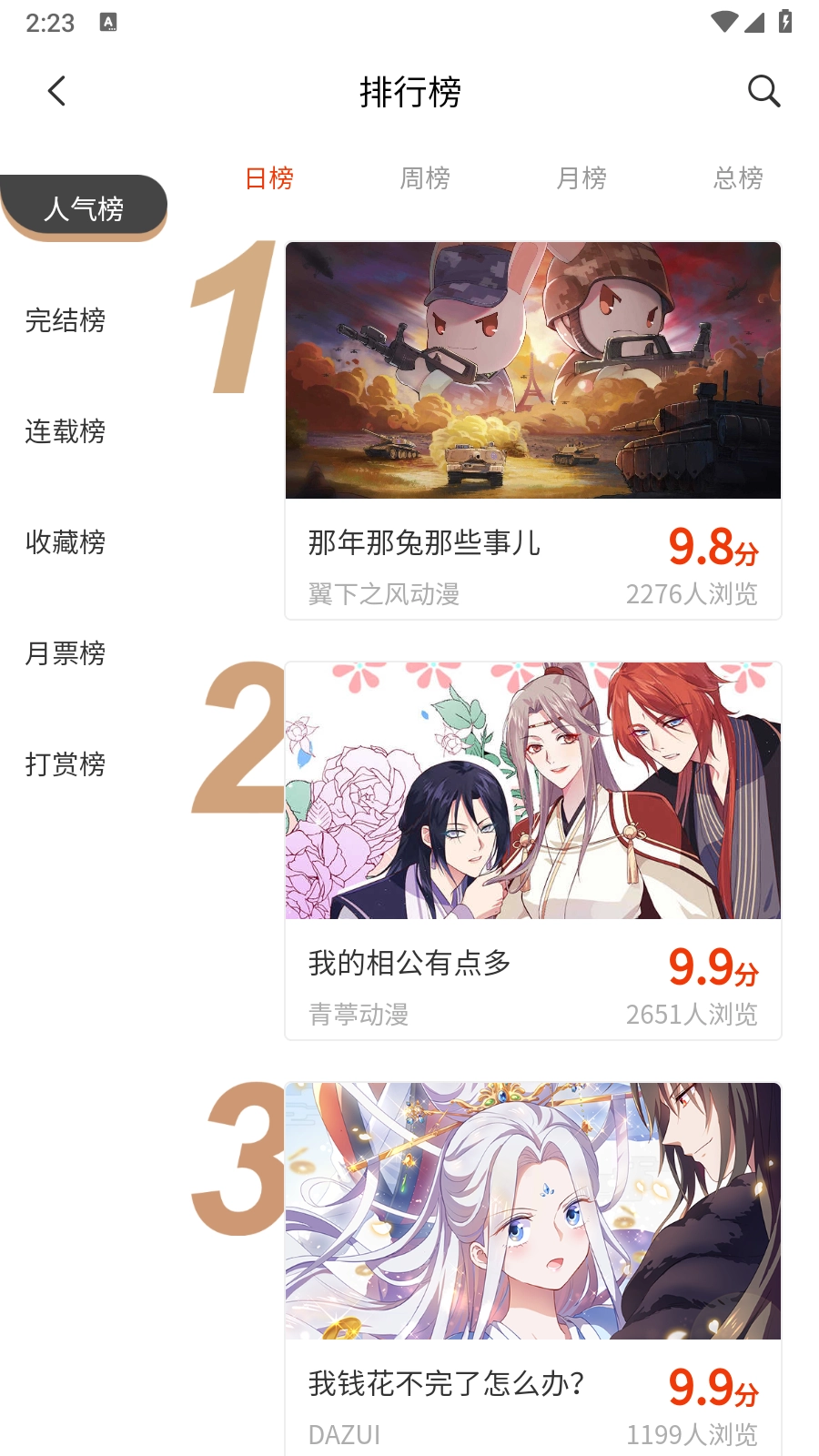
Task: Select the 收藏榜 sidebar entry
Action: pyautogui.click(x=65, y=543)
